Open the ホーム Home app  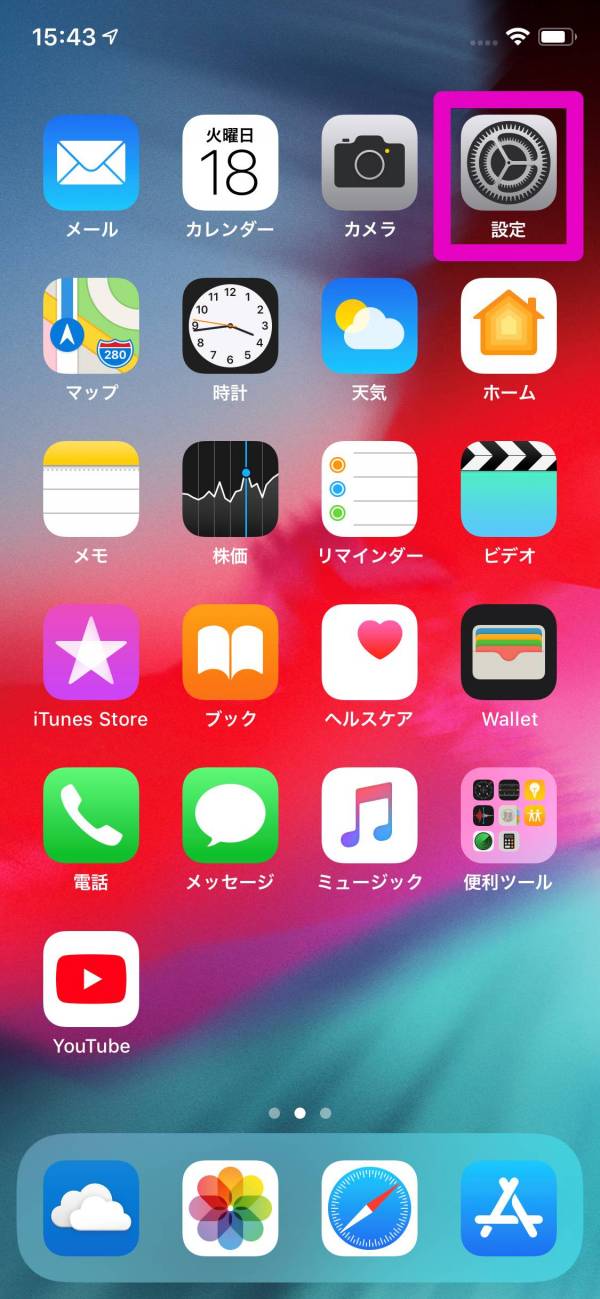point(508,326)
